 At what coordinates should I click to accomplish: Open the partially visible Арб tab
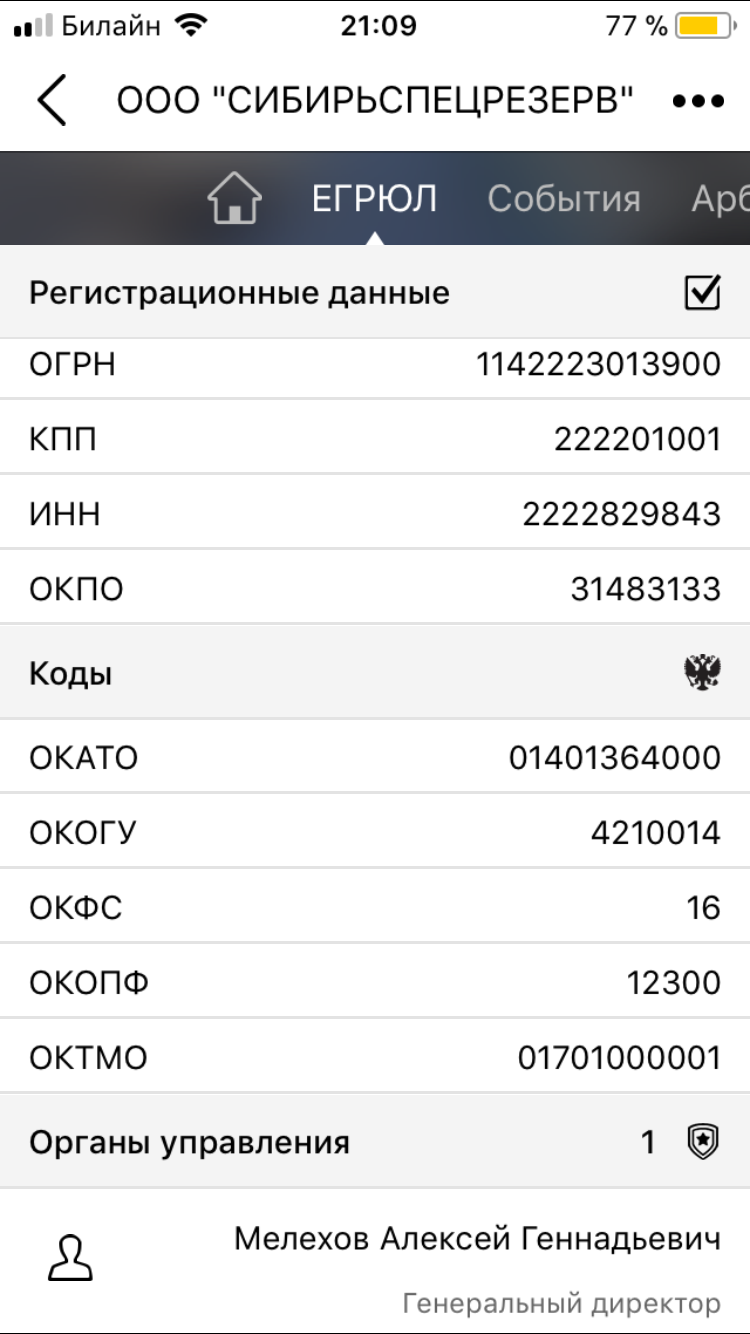720,199
